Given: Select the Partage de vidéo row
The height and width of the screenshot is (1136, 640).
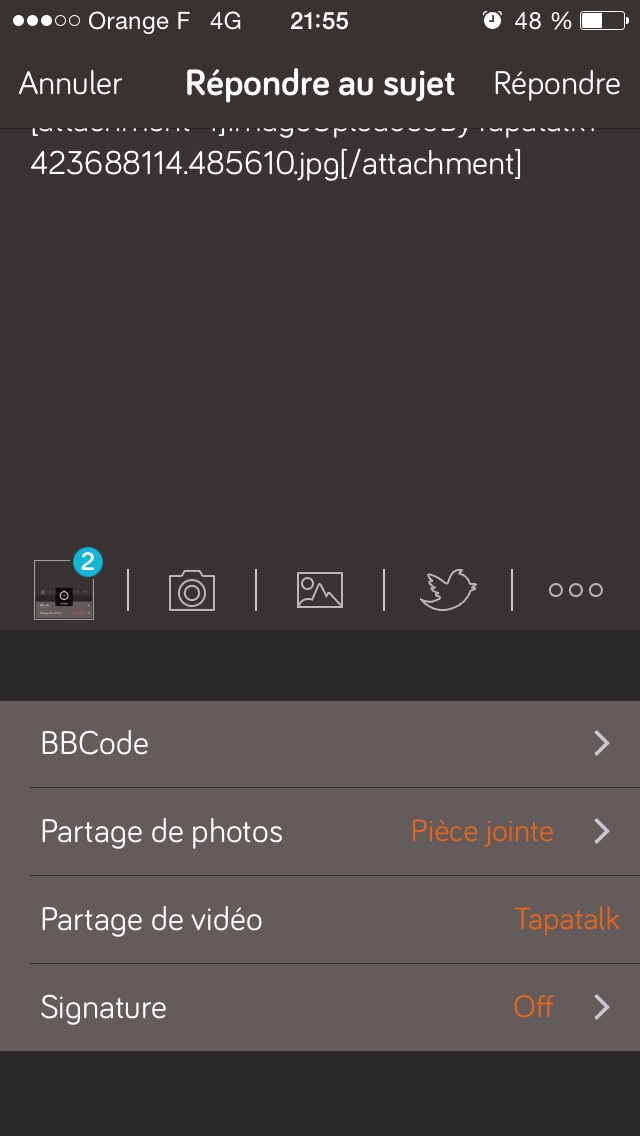Looking at the screenshot, I should coord(320,920).
